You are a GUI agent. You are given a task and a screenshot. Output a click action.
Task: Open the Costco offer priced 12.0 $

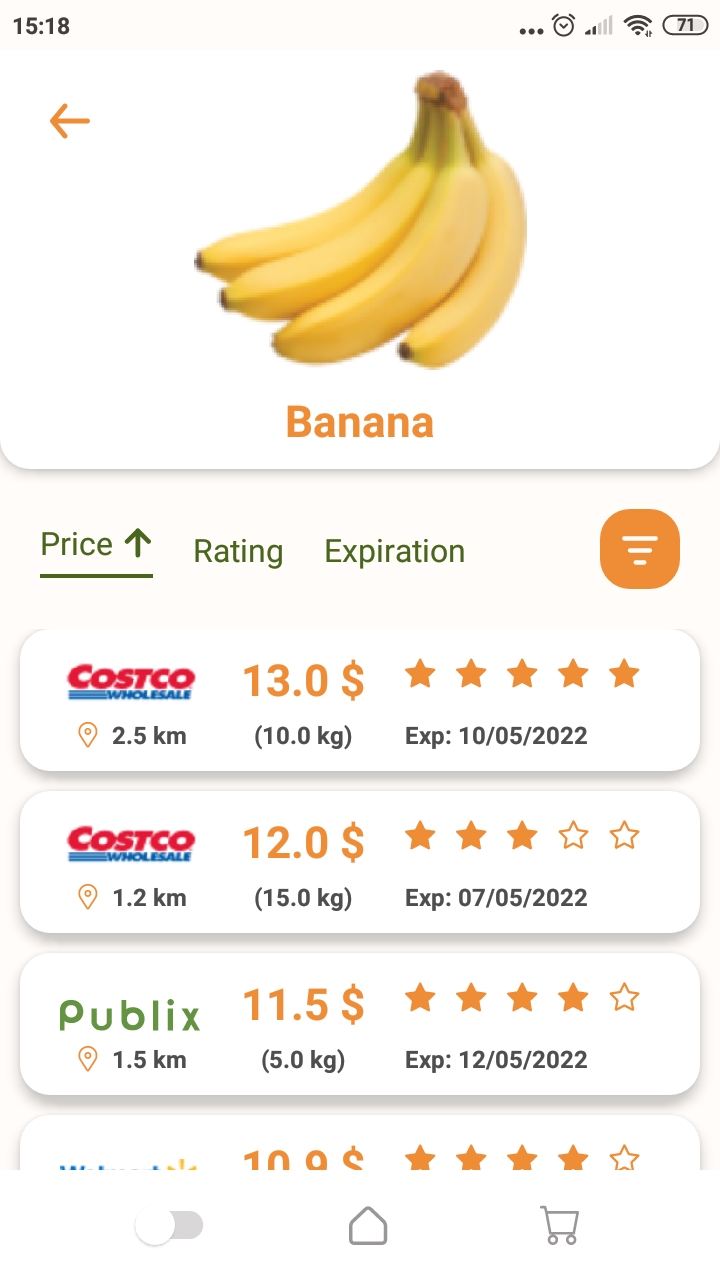(x=360, y=862)
